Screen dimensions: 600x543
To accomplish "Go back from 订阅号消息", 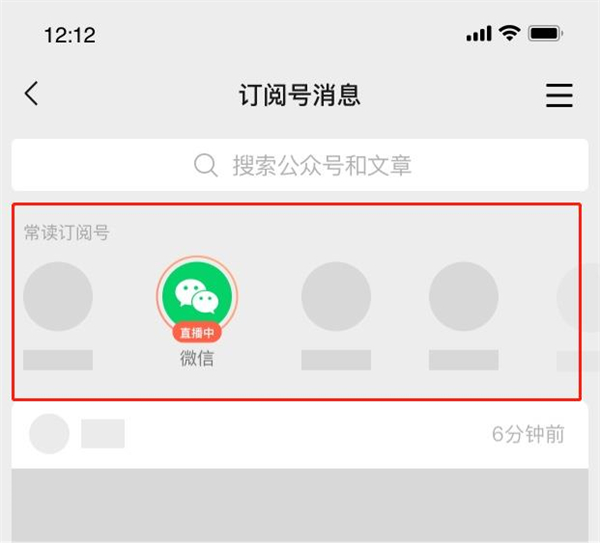I will [x=32, y=94].
